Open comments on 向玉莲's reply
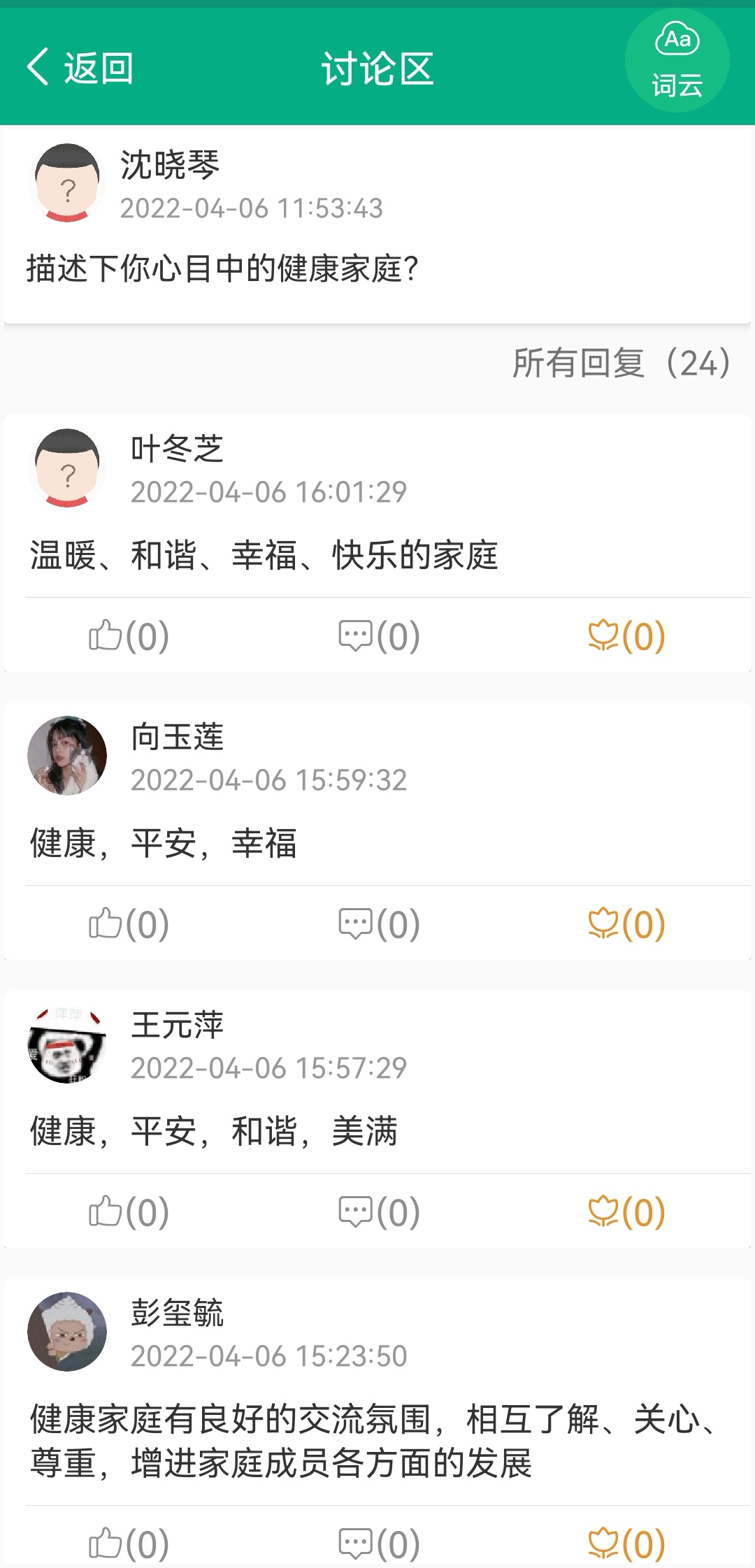 [x=379, y=924]
